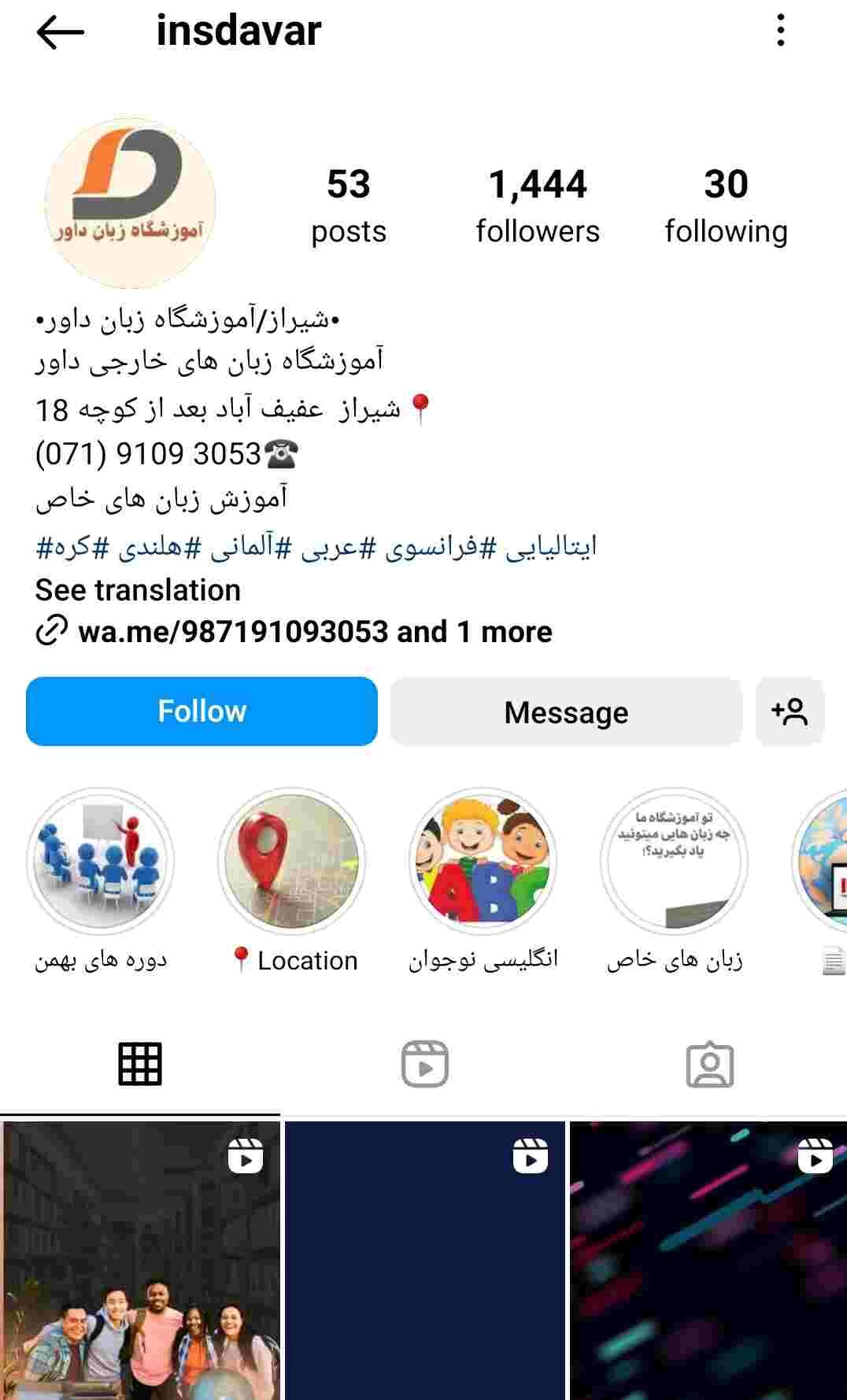Open suggested accounts via add-person icon
The image size is (847, 1400).
tap(790, 711)
